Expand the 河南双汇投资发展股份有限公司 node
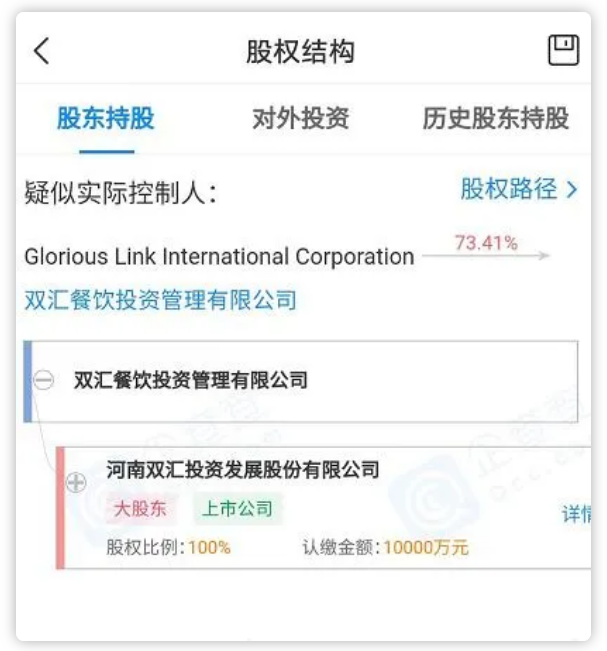 pyautogui.click(x=76, y=482)
